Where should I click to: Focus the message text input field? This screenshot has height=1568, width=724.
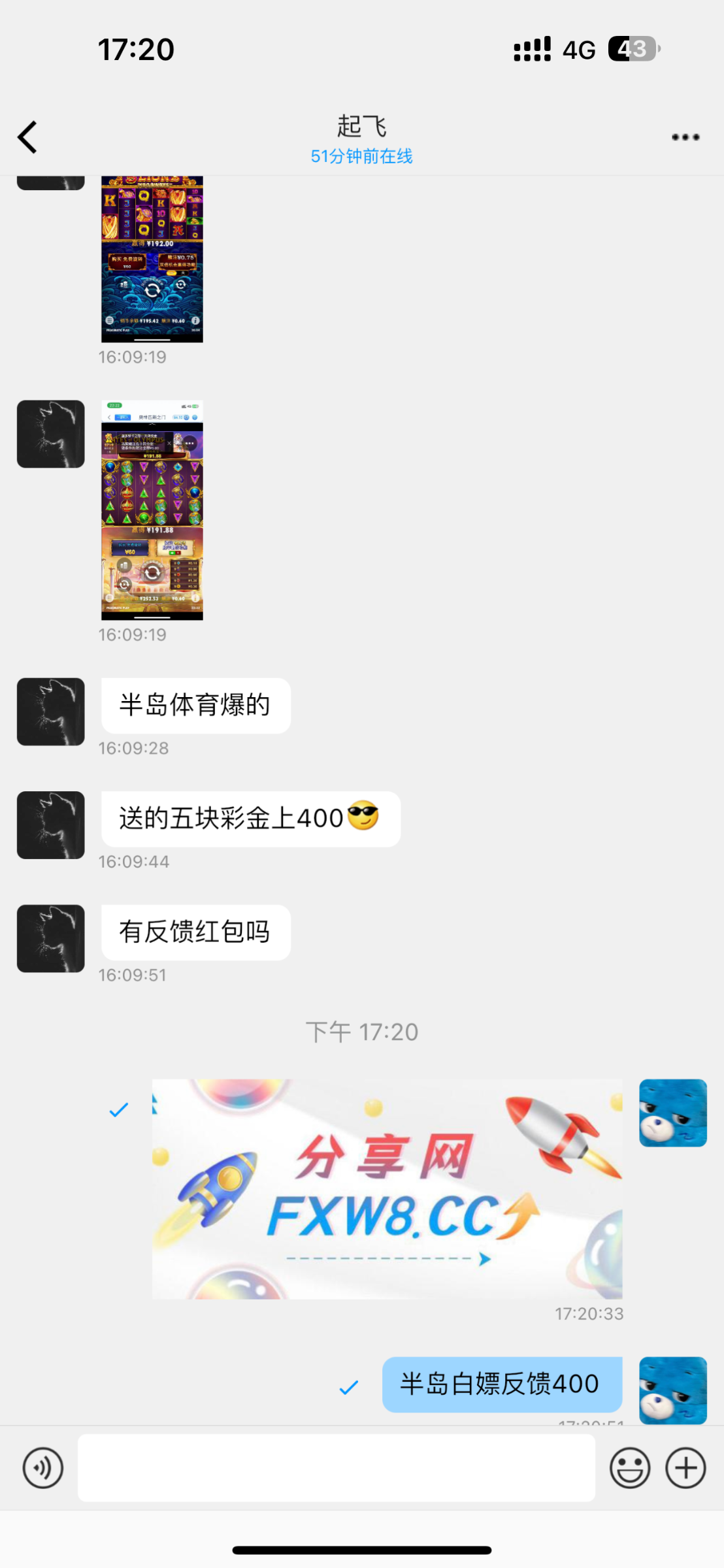[336, 1468]
